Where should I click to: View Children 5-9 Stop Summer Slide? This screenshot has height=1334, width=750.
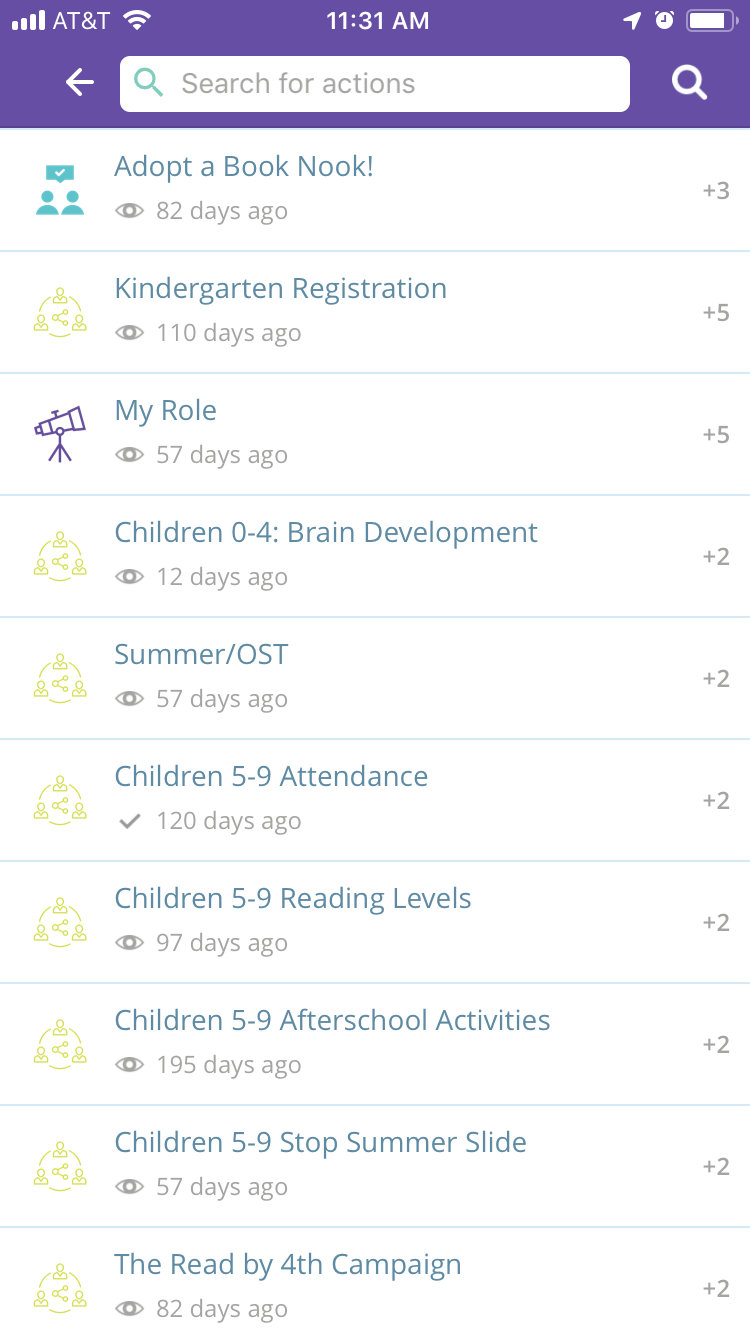point(375,1166)
